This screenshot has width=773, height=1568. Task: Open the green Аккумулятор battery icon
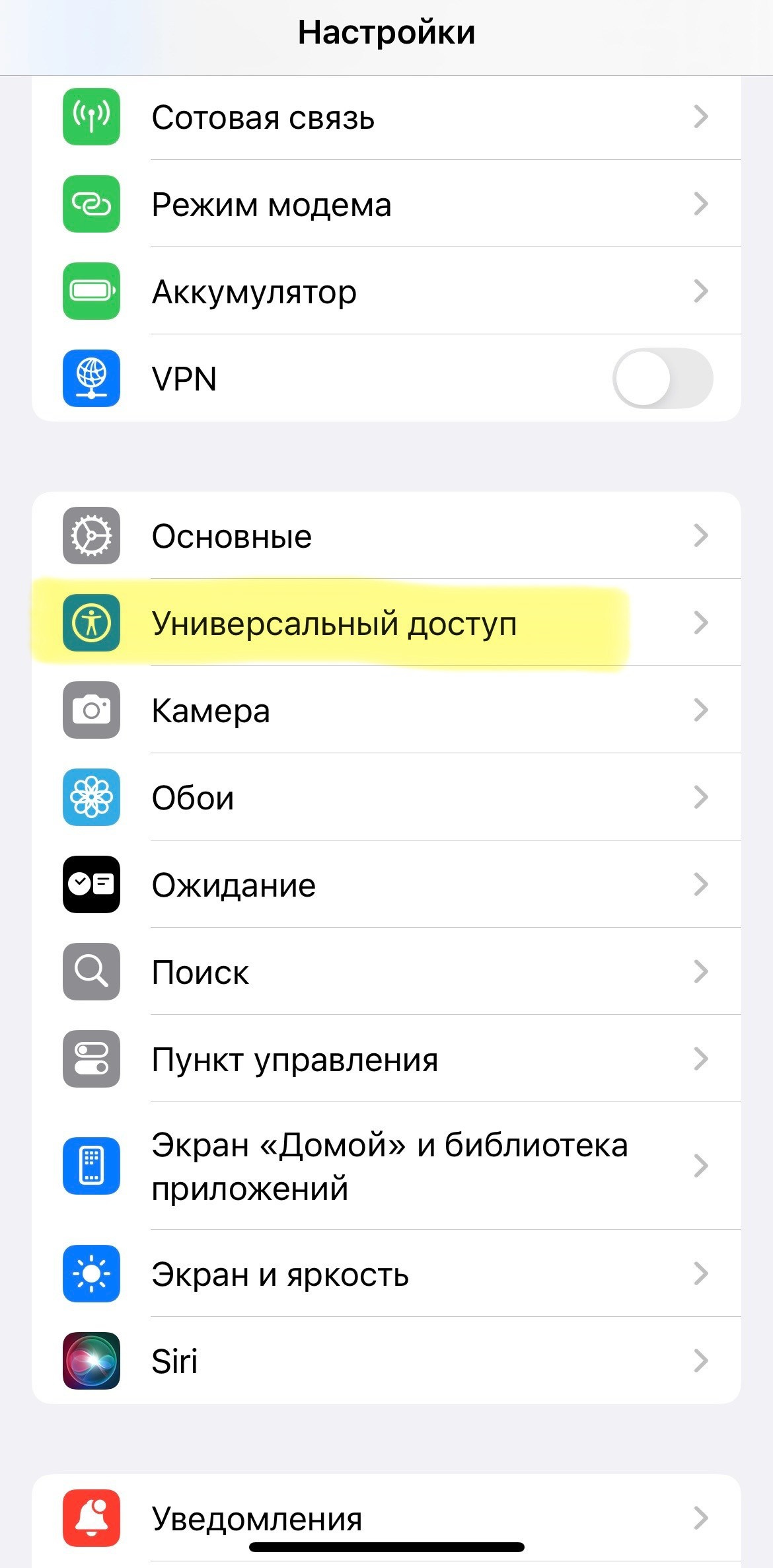pyautogui.click(x=91, y=292)
